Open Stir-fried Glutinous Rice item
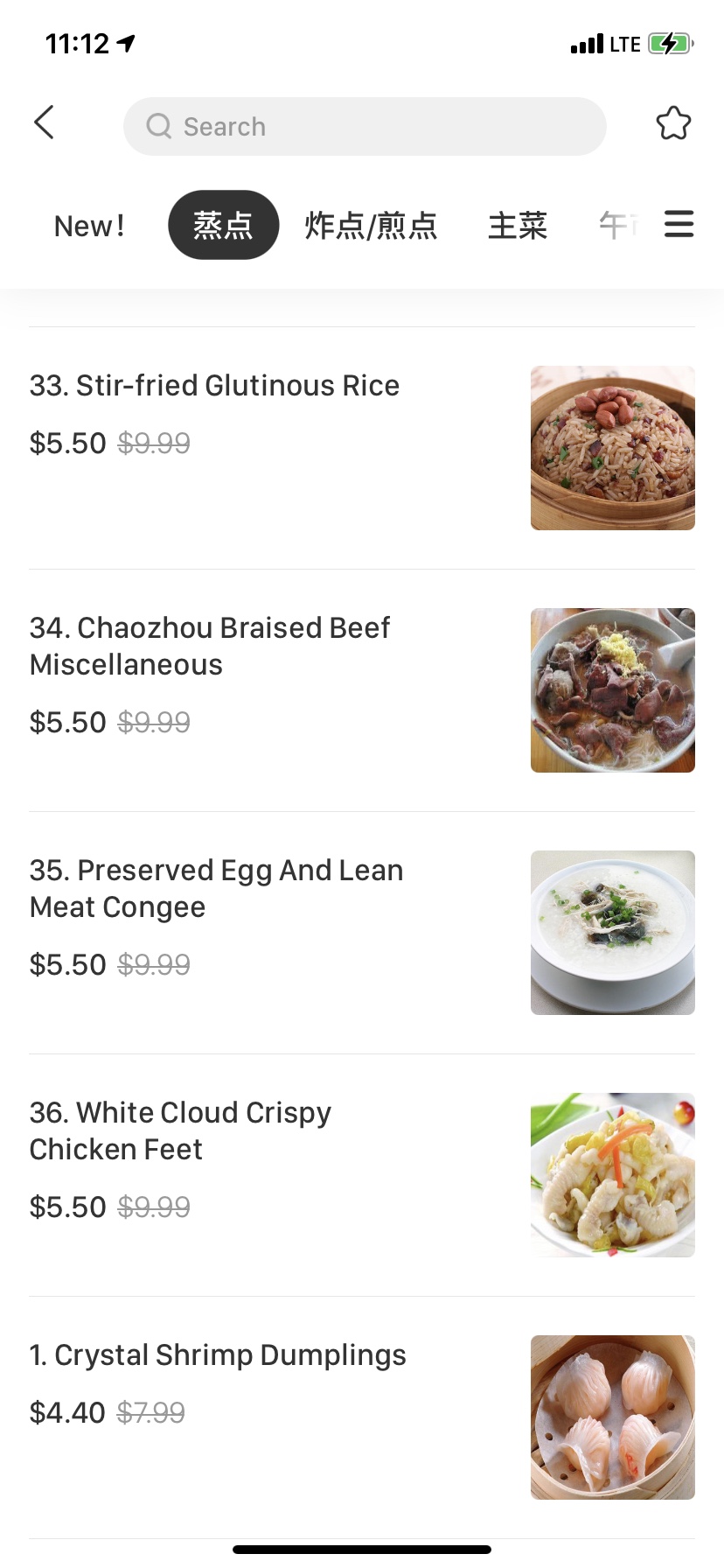This screenshot has width=724, height=1568. click(x=214, y=386)
